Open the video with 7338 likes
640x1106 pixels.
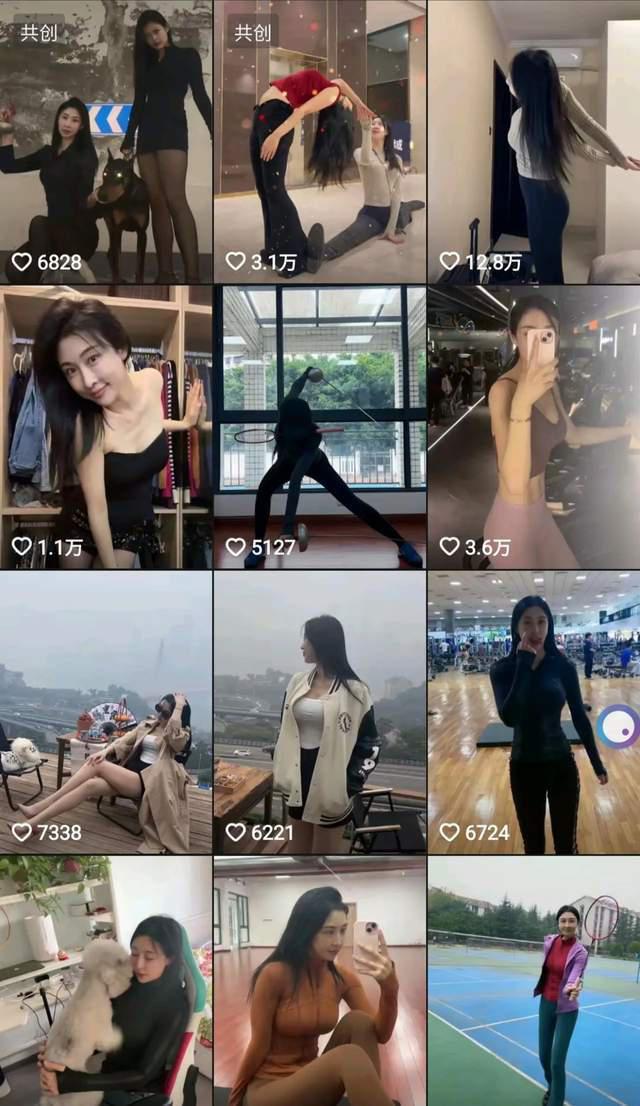[106, 710]
